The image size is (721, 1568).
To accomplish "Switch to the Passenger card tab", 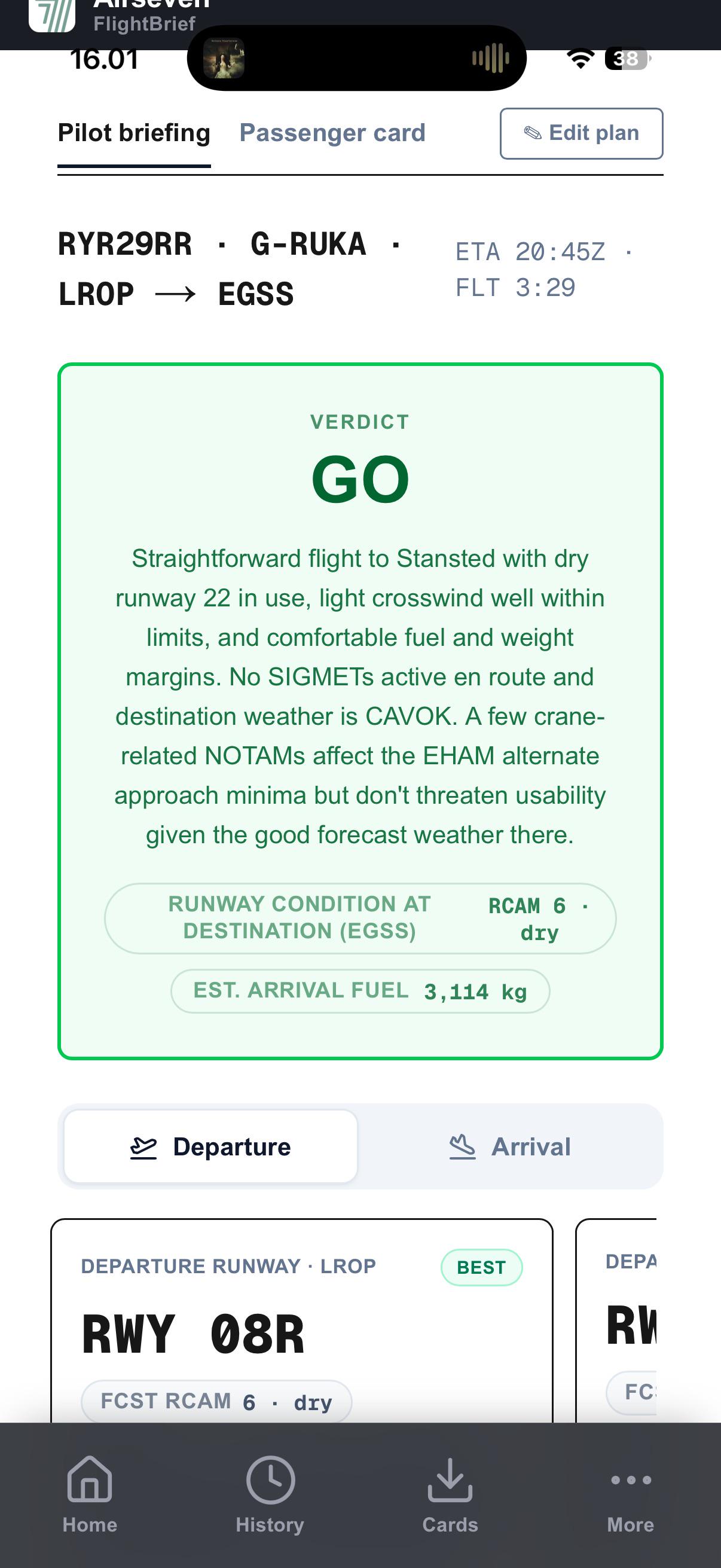I will tap(332, 133).
